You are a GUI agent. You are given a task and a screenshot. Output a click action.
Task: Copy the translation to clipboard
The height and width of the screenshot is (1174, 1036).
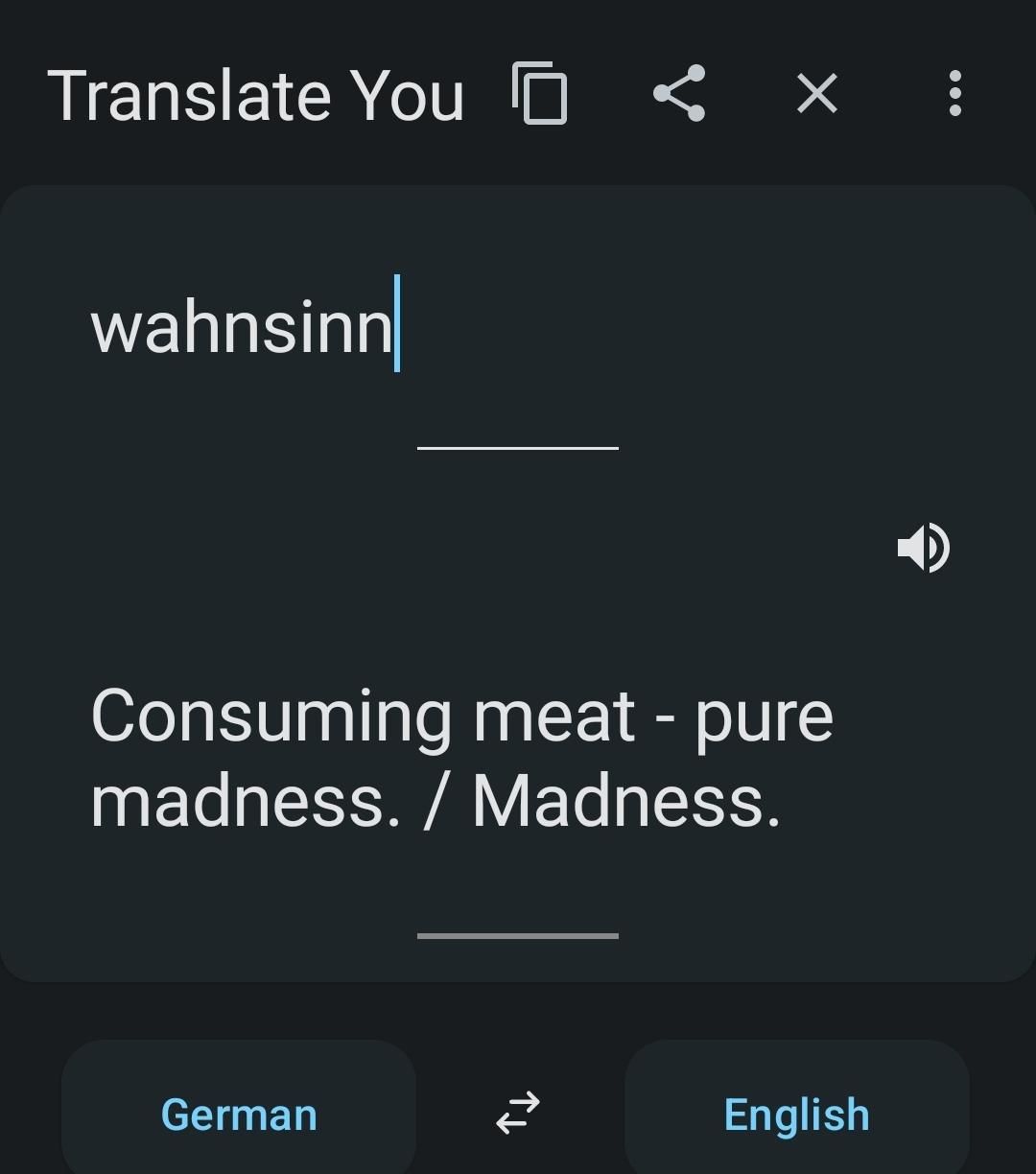click(x=540, y=94)
